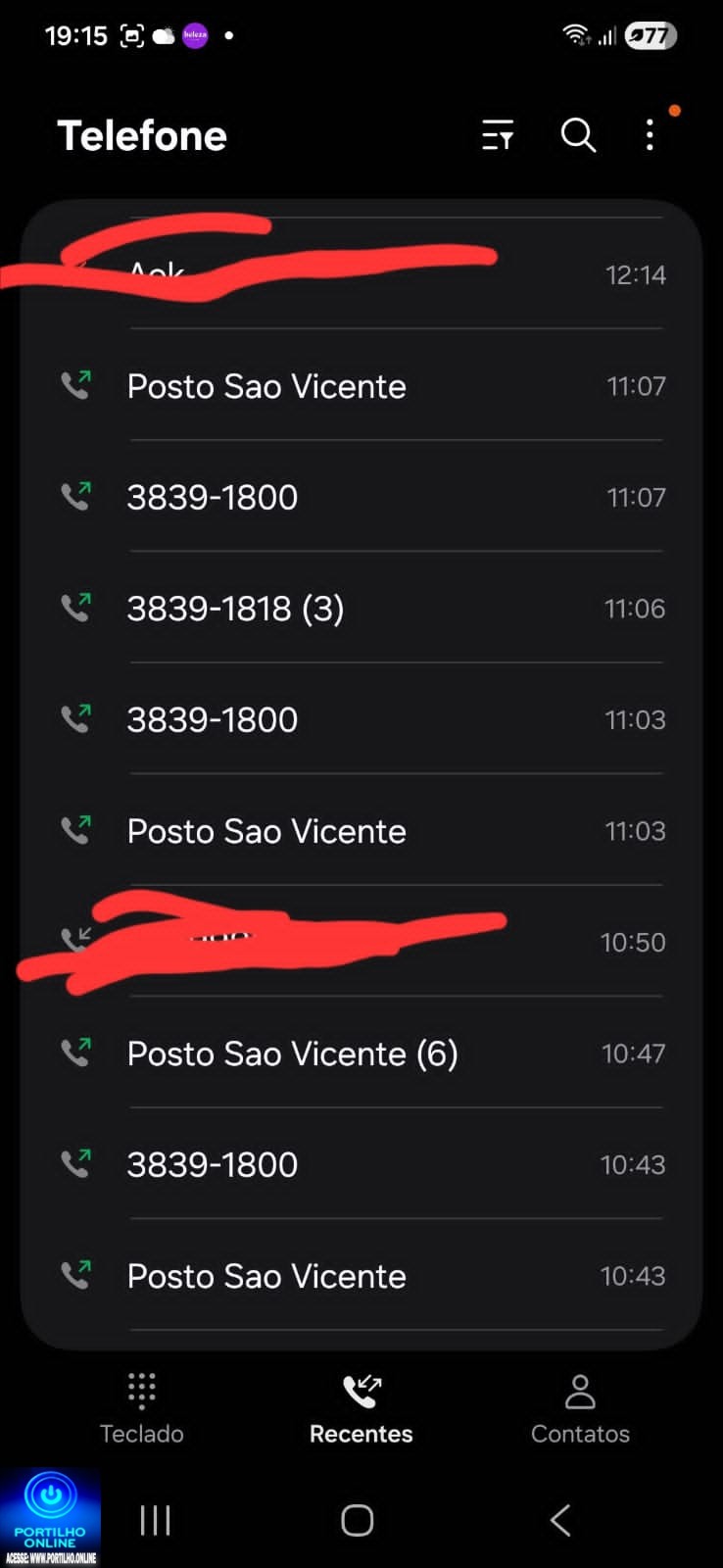Switch to the Teclado tab
Image resolution: width=723 pixels, height=1568 pixels.
(x=142, y=1409)
